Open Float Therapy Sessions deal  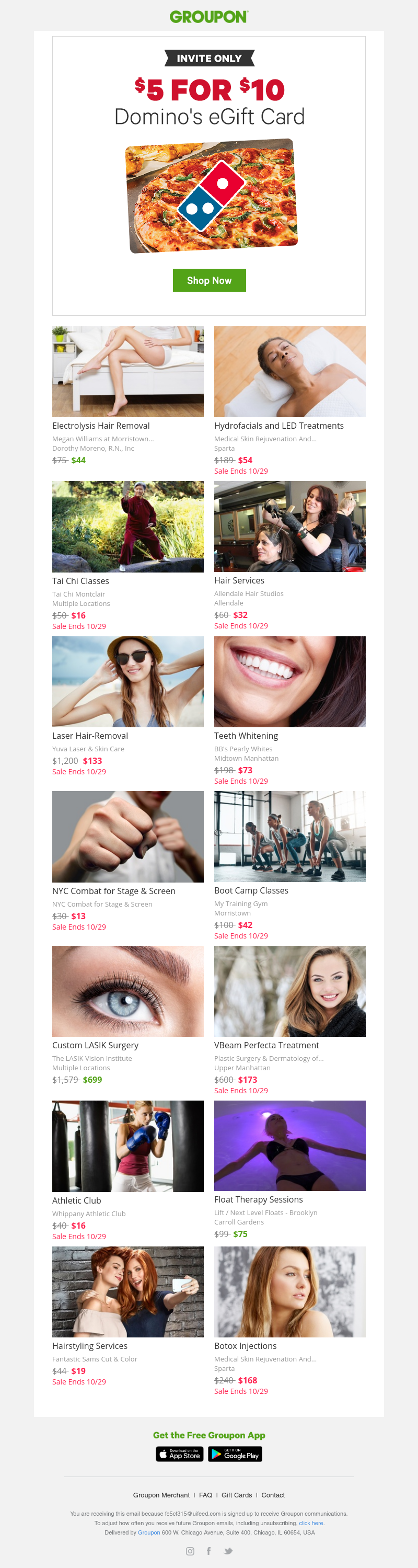pyautogui.click(x=259, y=1199)
